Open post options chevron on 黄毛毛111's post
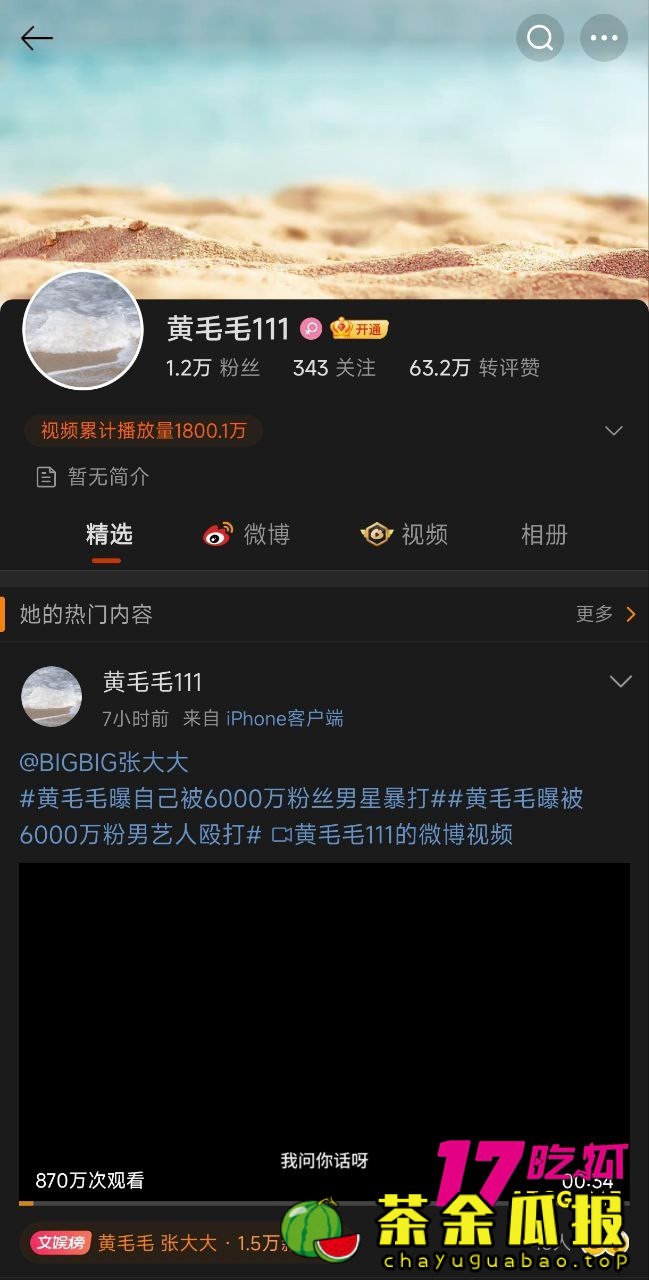 click(620, 682)
